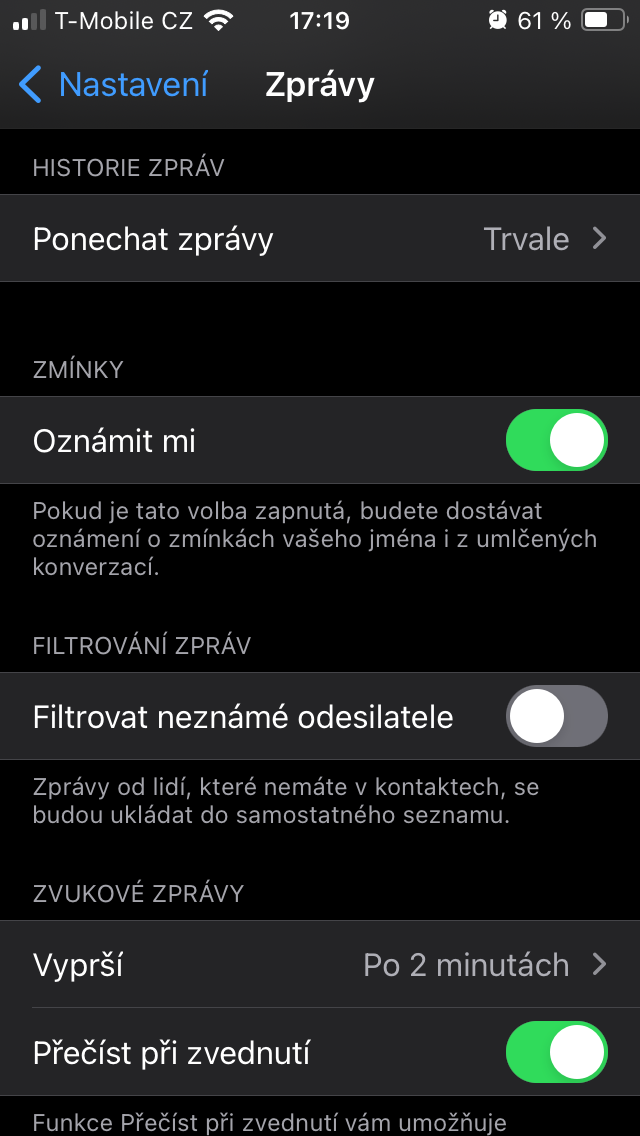The image size is (640, 1136).
Task: Disable Přečíst při zvednutí
Action: click(556, 1052)
